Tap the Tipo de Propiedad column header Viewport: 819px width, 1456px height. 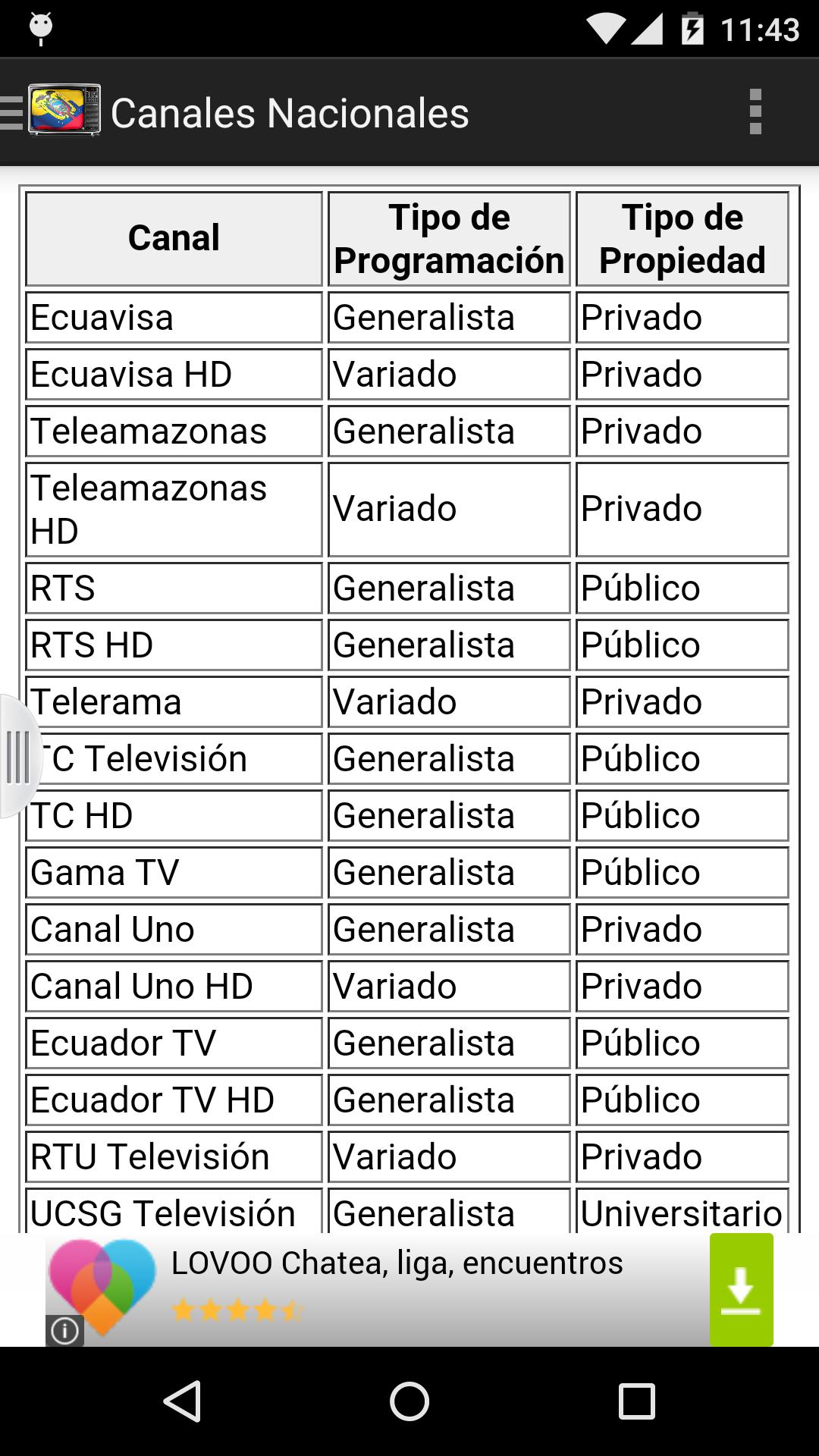pyautogui.click(x=682, y=237)
